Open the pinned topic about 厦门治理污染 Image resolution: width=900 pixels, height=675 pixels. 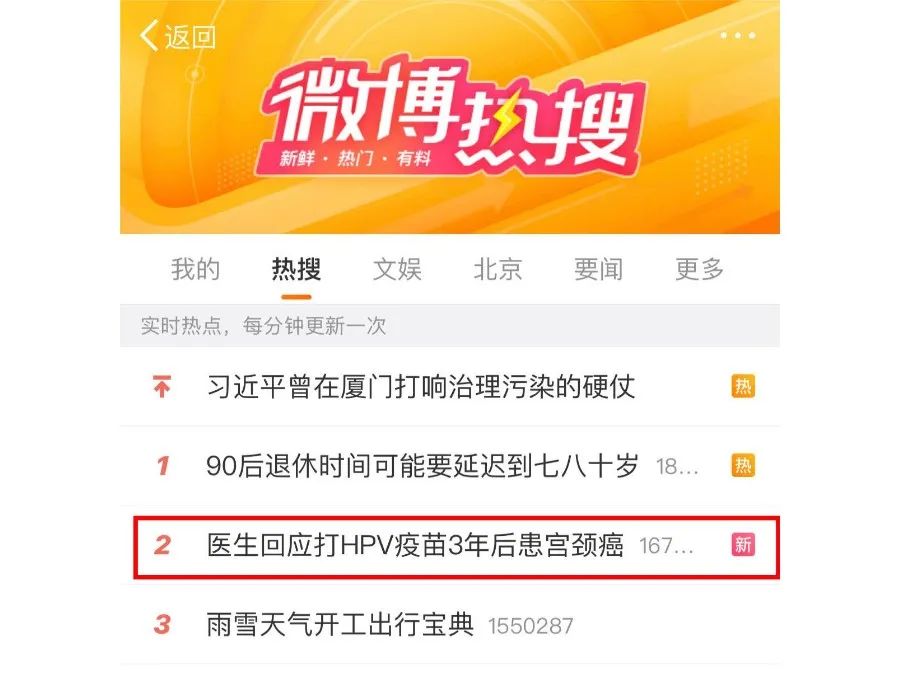point(420,387)
